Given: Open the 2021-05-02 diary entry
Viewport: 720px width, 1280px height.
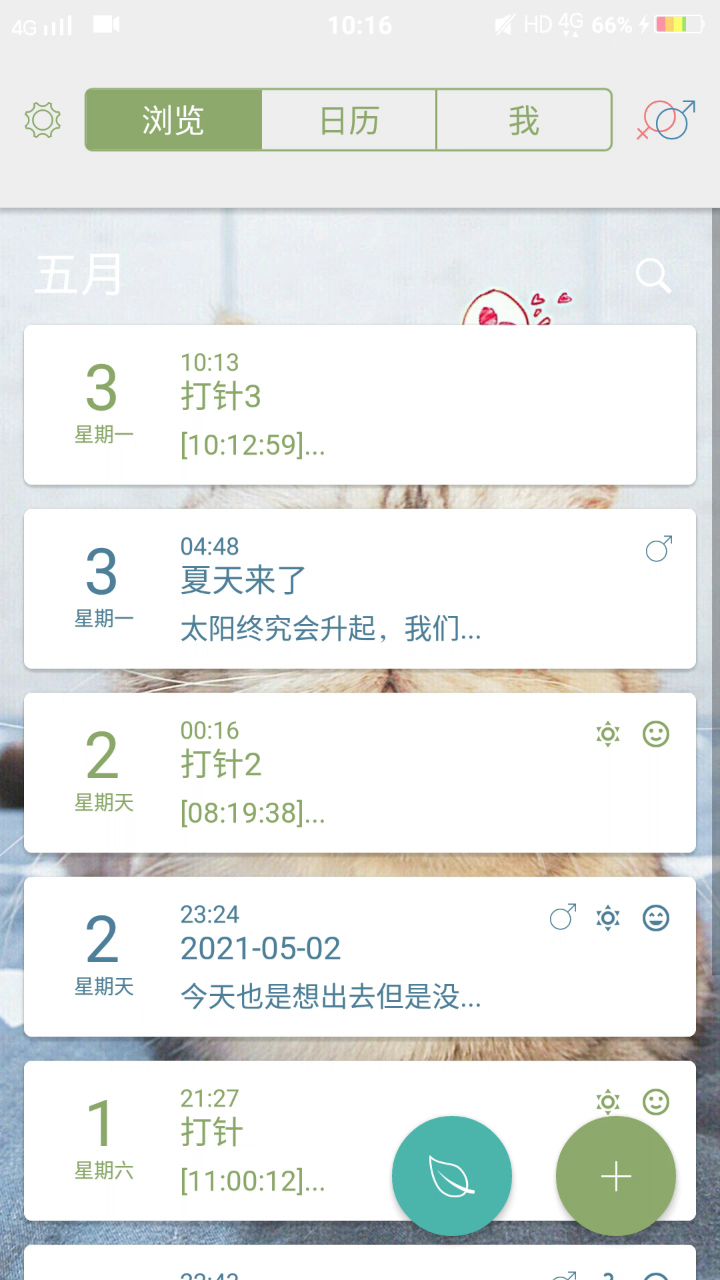Looking at the screenshot, I should (360, 957).
